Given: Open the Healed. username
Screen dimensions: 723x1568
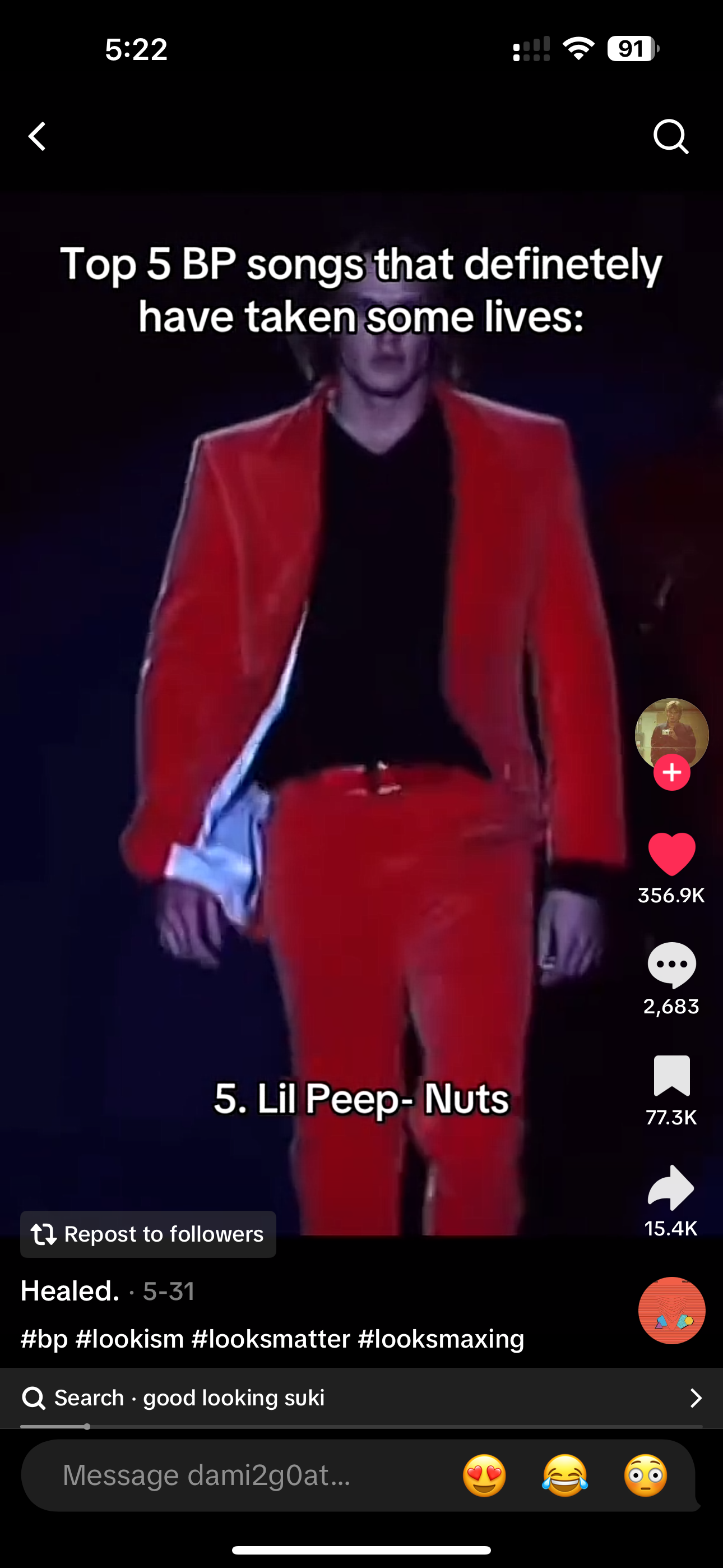Looking at the screenshot, I should coord(70,1290).
